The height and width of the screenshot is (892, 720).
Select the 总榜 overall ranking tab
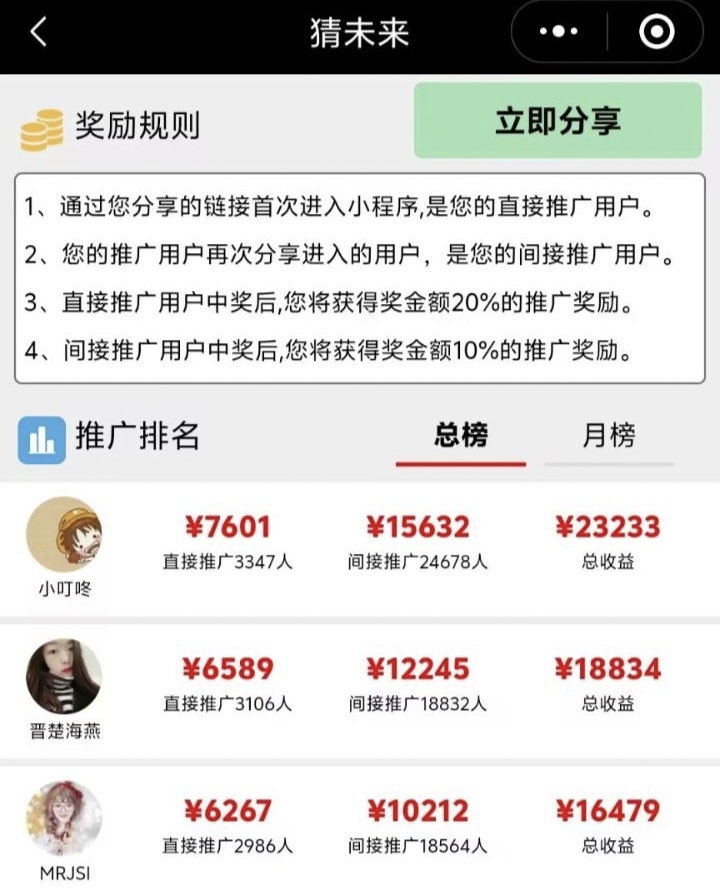click(459, 435)
